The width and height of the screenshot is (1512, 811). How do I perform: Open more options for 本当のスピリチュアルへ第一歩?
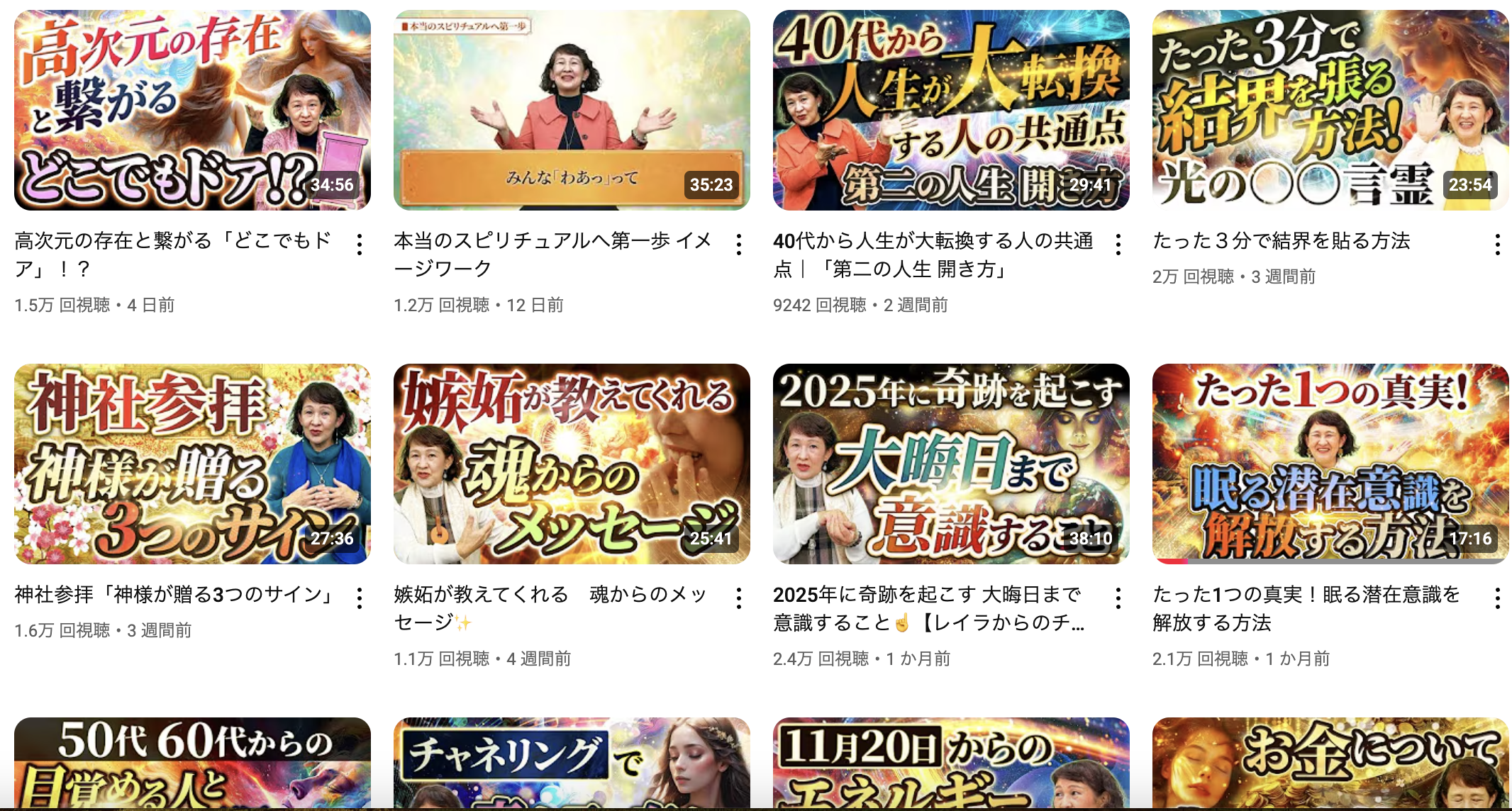coord(739,245)
